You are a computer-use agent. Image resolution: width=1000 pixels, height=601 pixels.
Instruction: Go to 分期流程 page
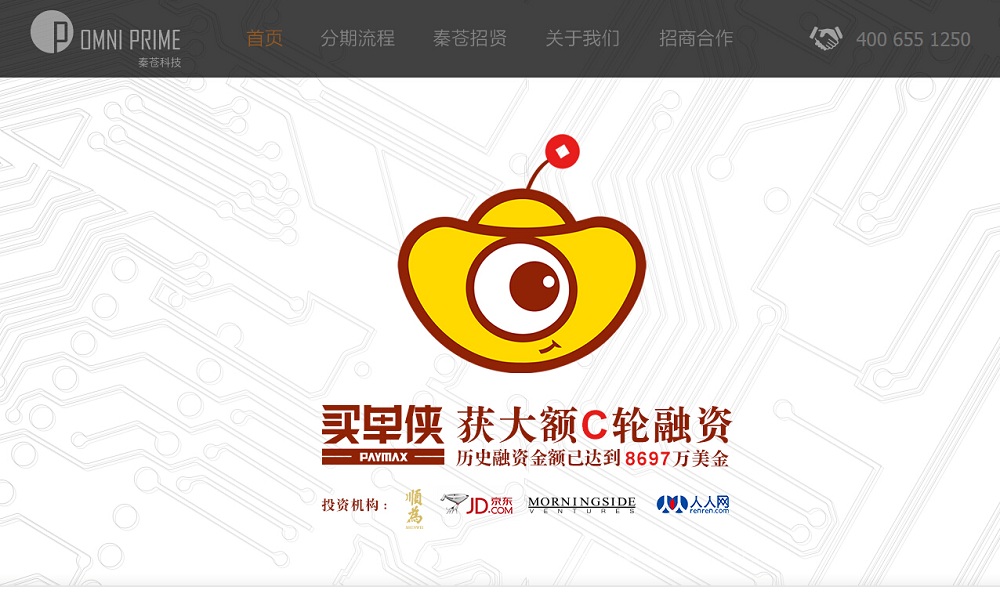tap(358, 39)
